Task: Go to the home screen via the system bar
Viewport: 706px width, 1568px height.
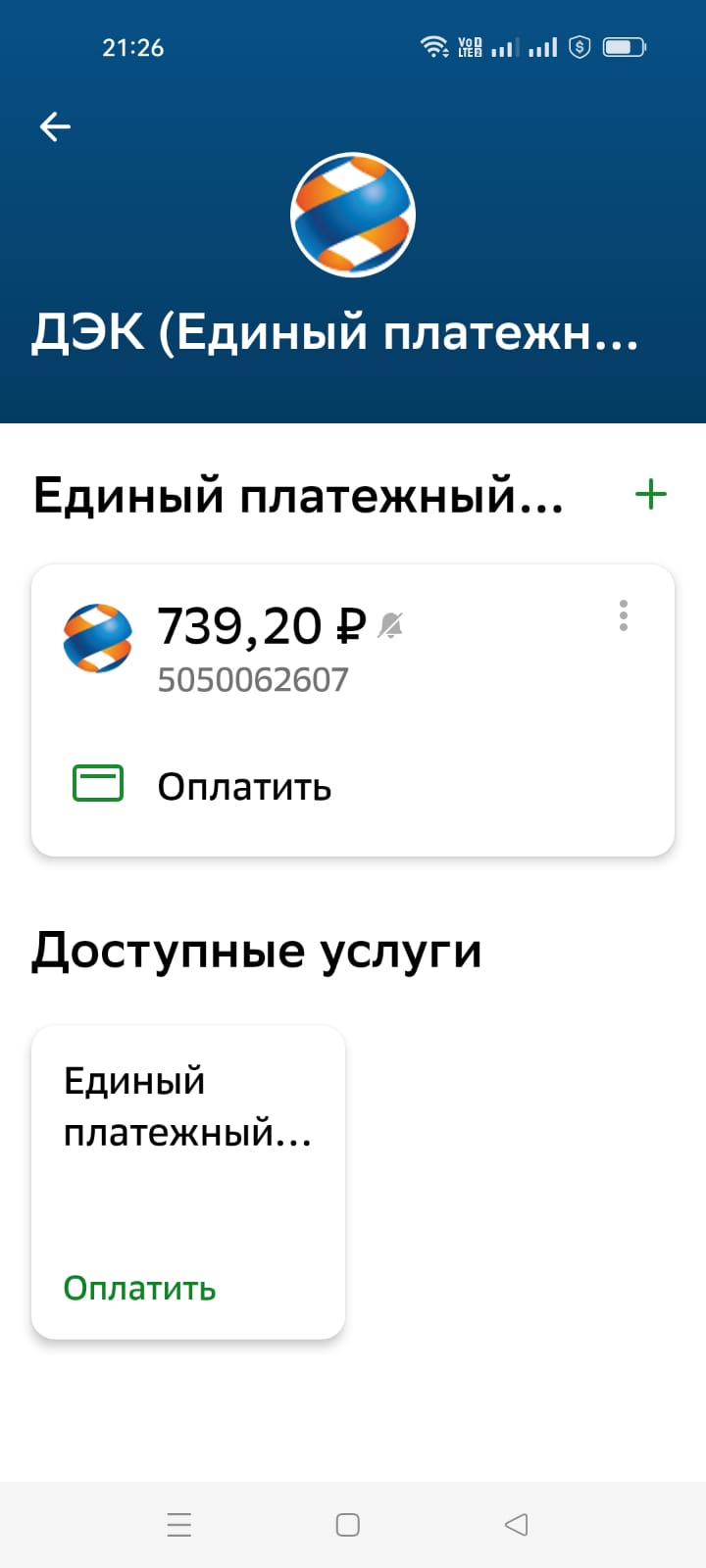Action: (x=348, y=1525)
